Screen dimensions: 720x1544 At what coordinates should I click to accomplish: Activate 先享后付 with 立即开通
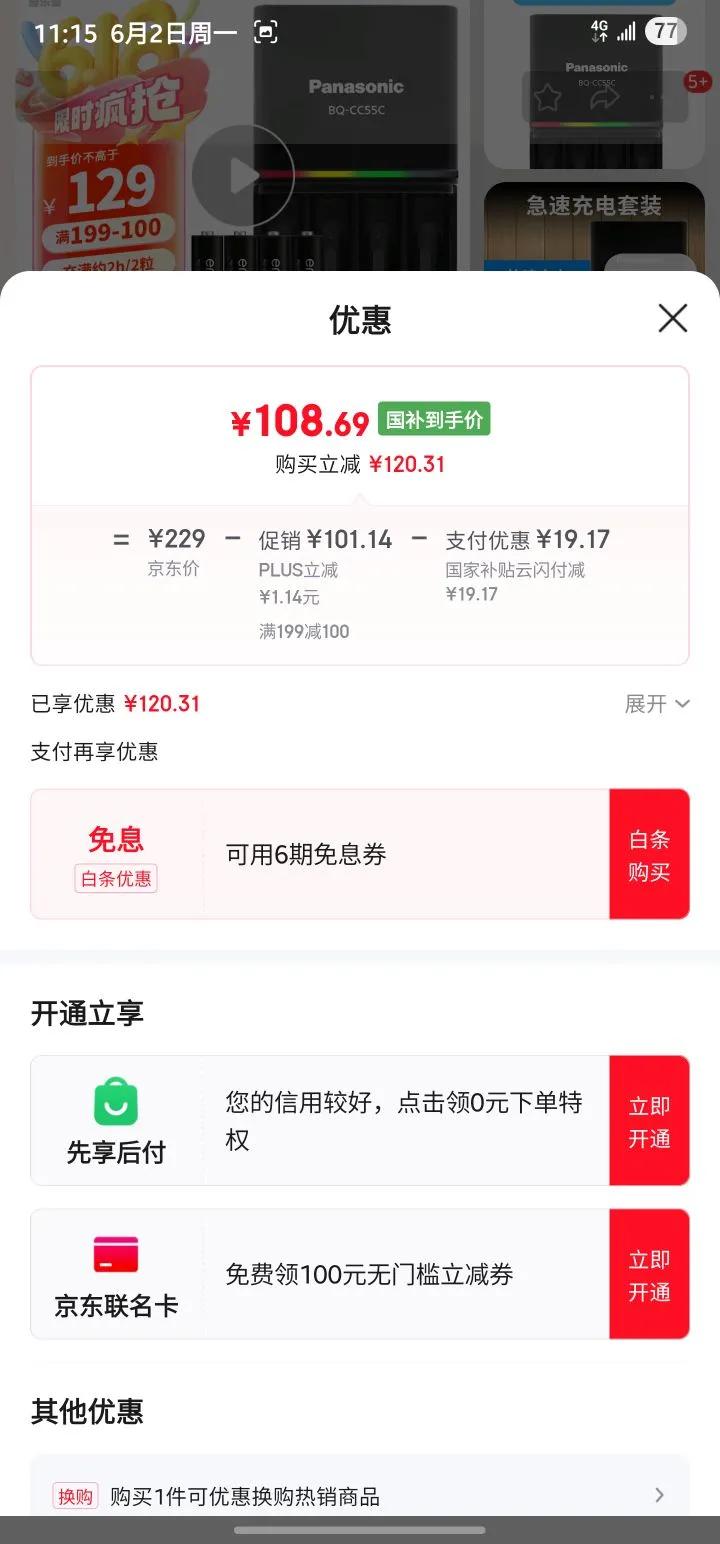coord(649,1121)
